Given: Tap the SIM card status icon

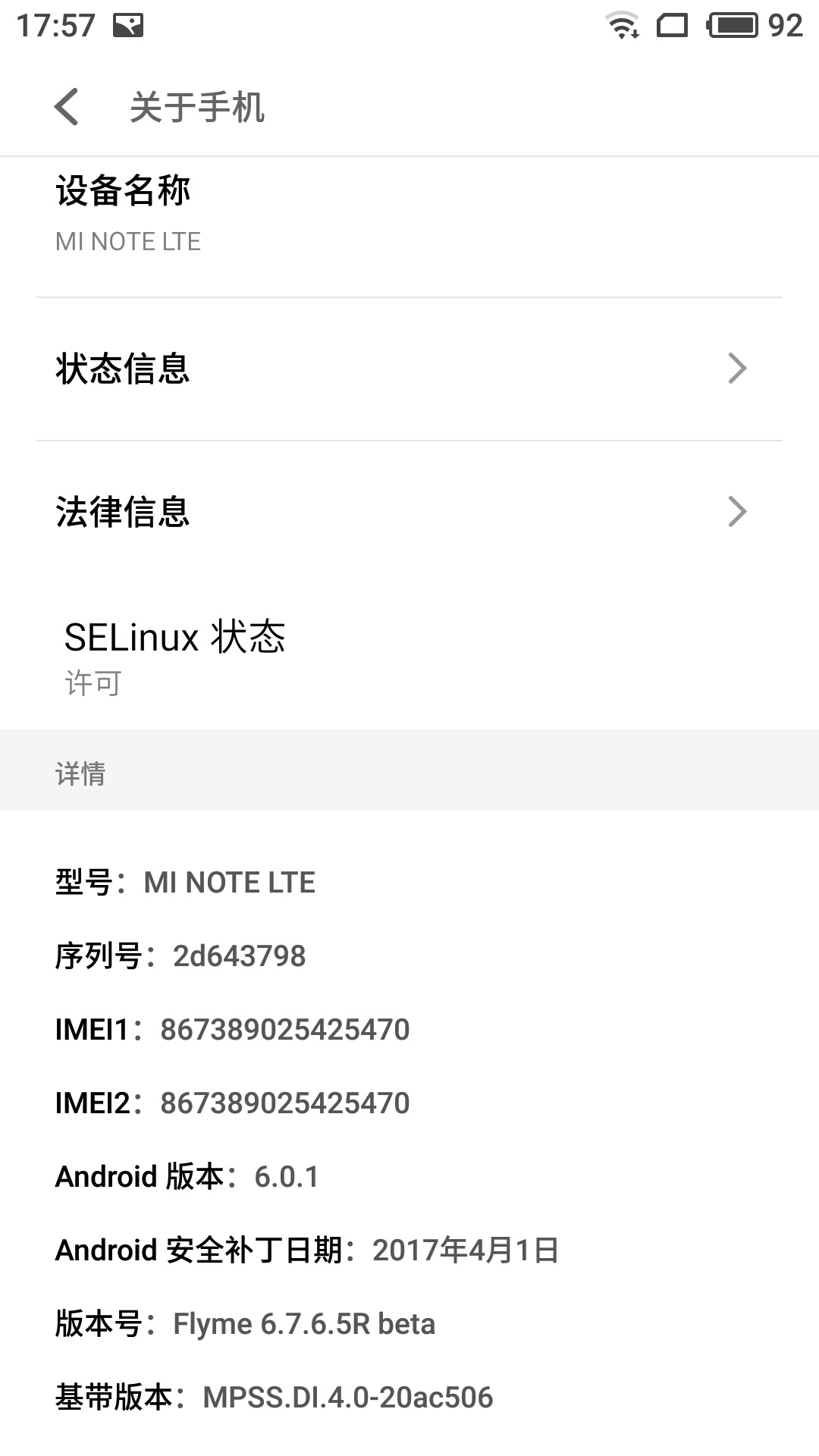Looking at the screenshot, I should point(673,24).
